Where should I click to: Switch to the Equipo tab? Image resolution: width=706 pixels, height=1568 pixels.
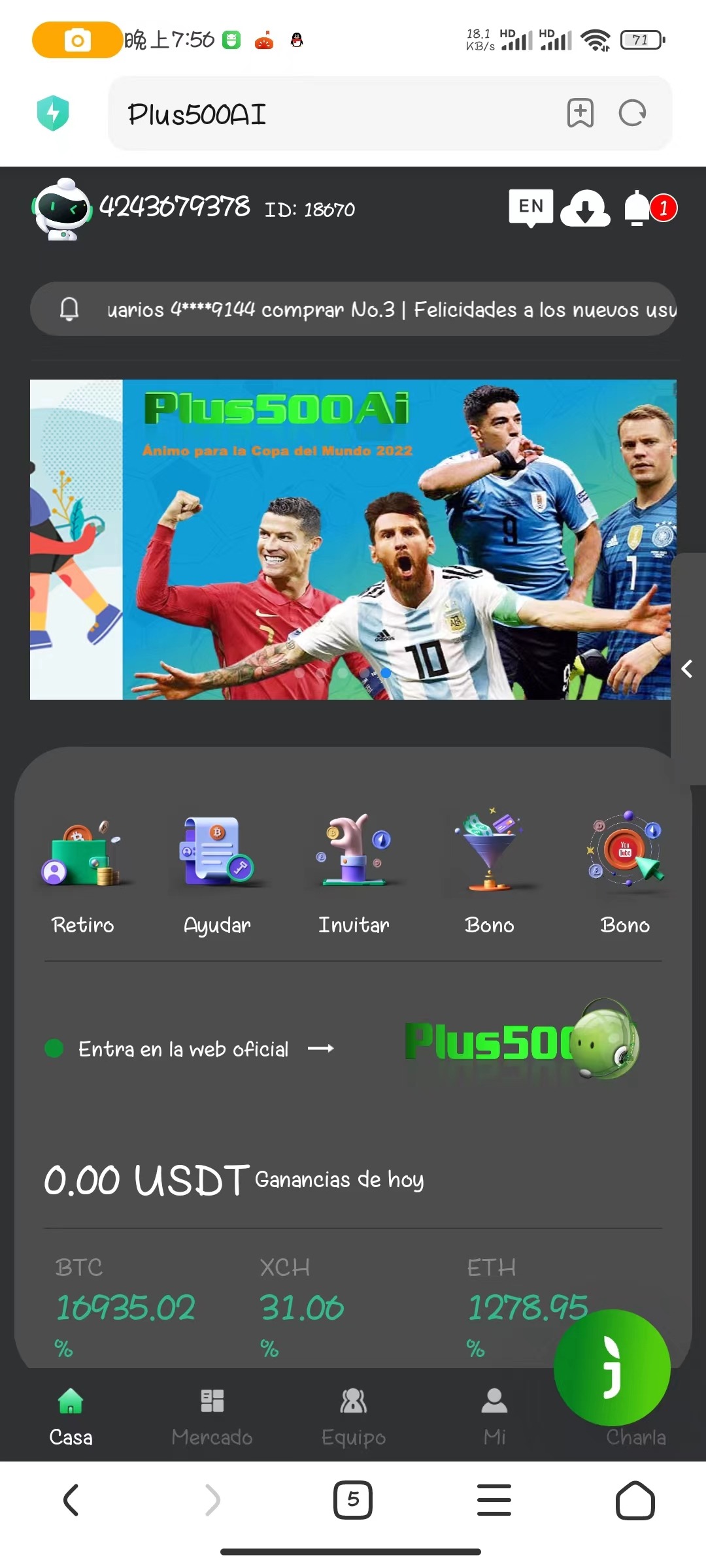point(354,1415)
